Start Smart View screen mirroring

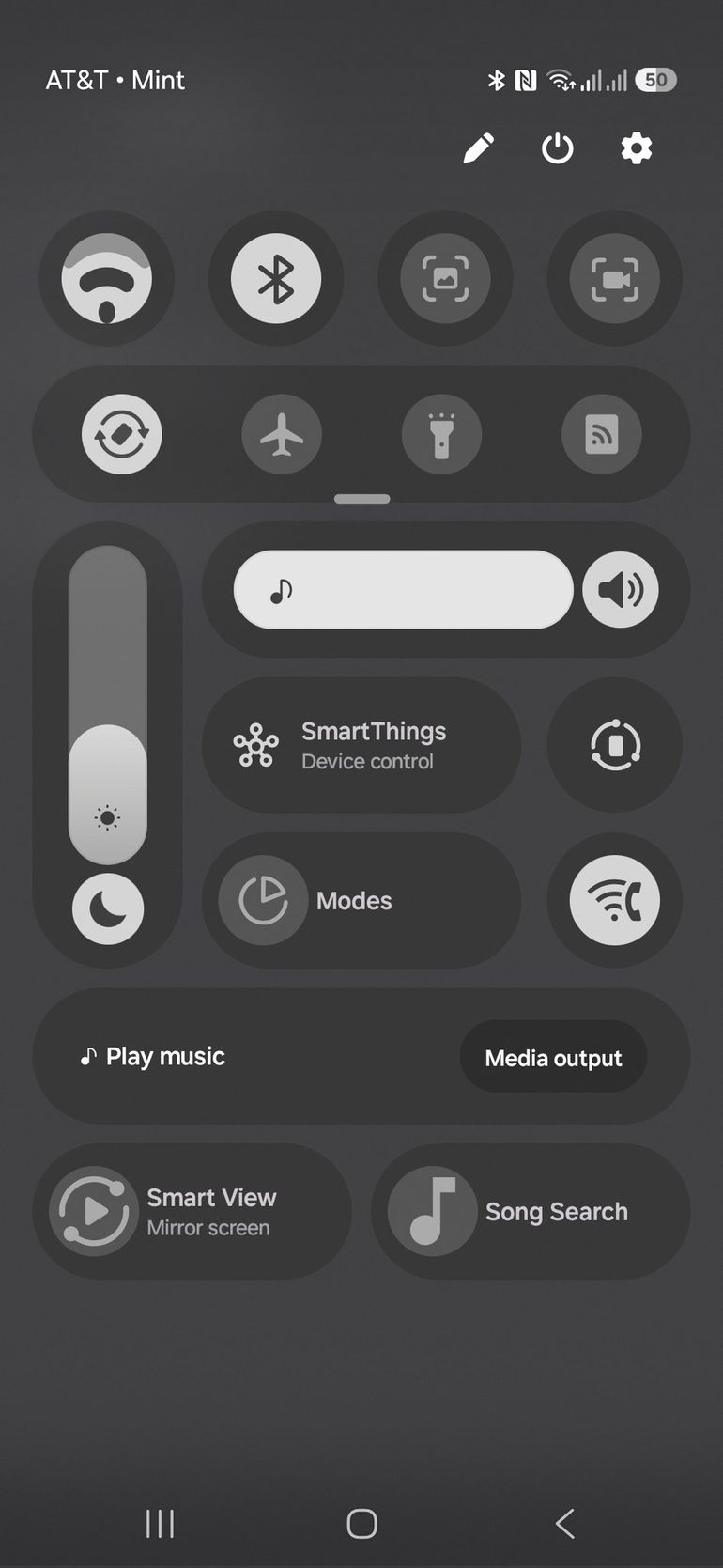pos(192,1212)
